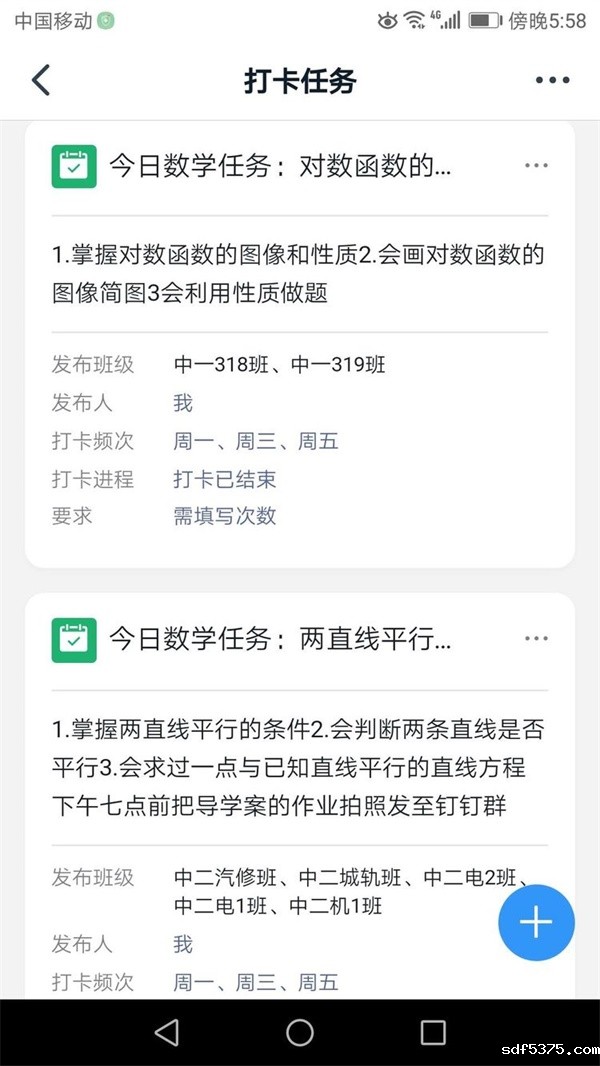
Task: Create a new check-in task
Action: (x=536, y=922)
